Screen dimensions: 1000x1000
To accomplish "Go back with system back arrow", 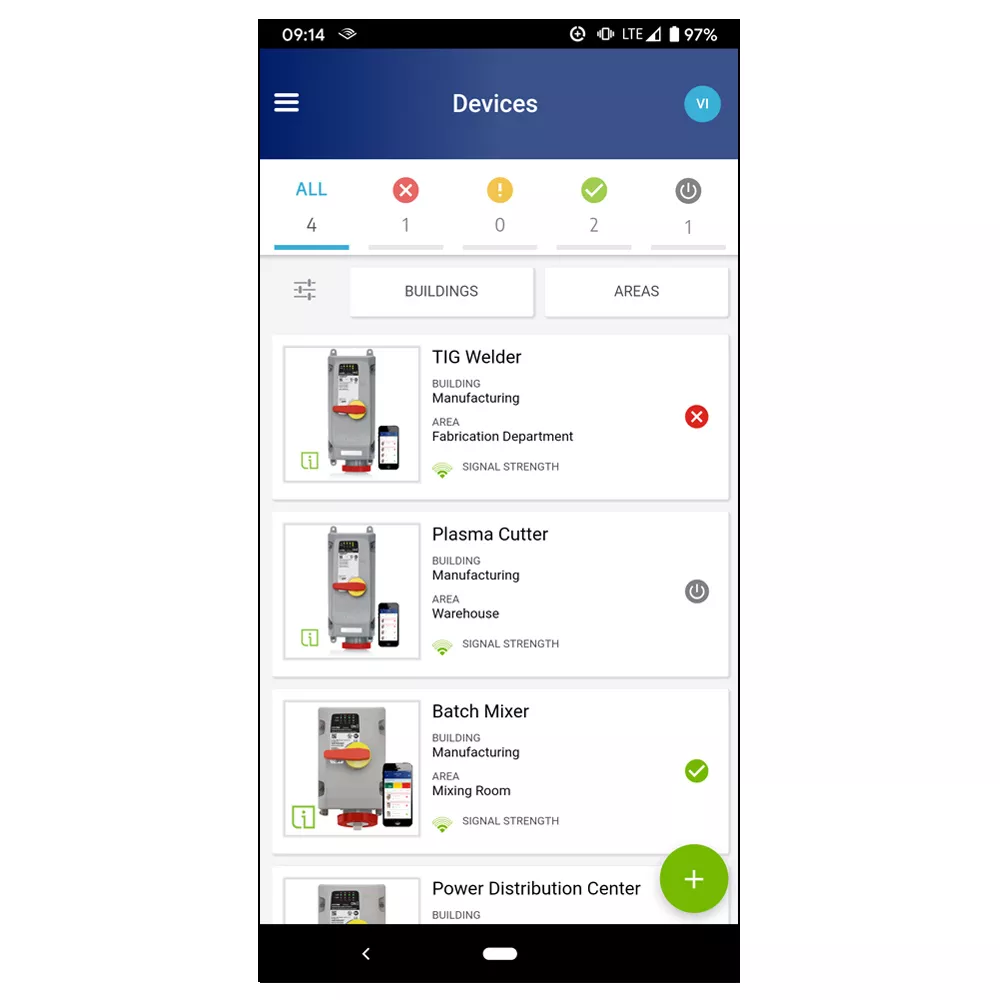I will (366, 954).
